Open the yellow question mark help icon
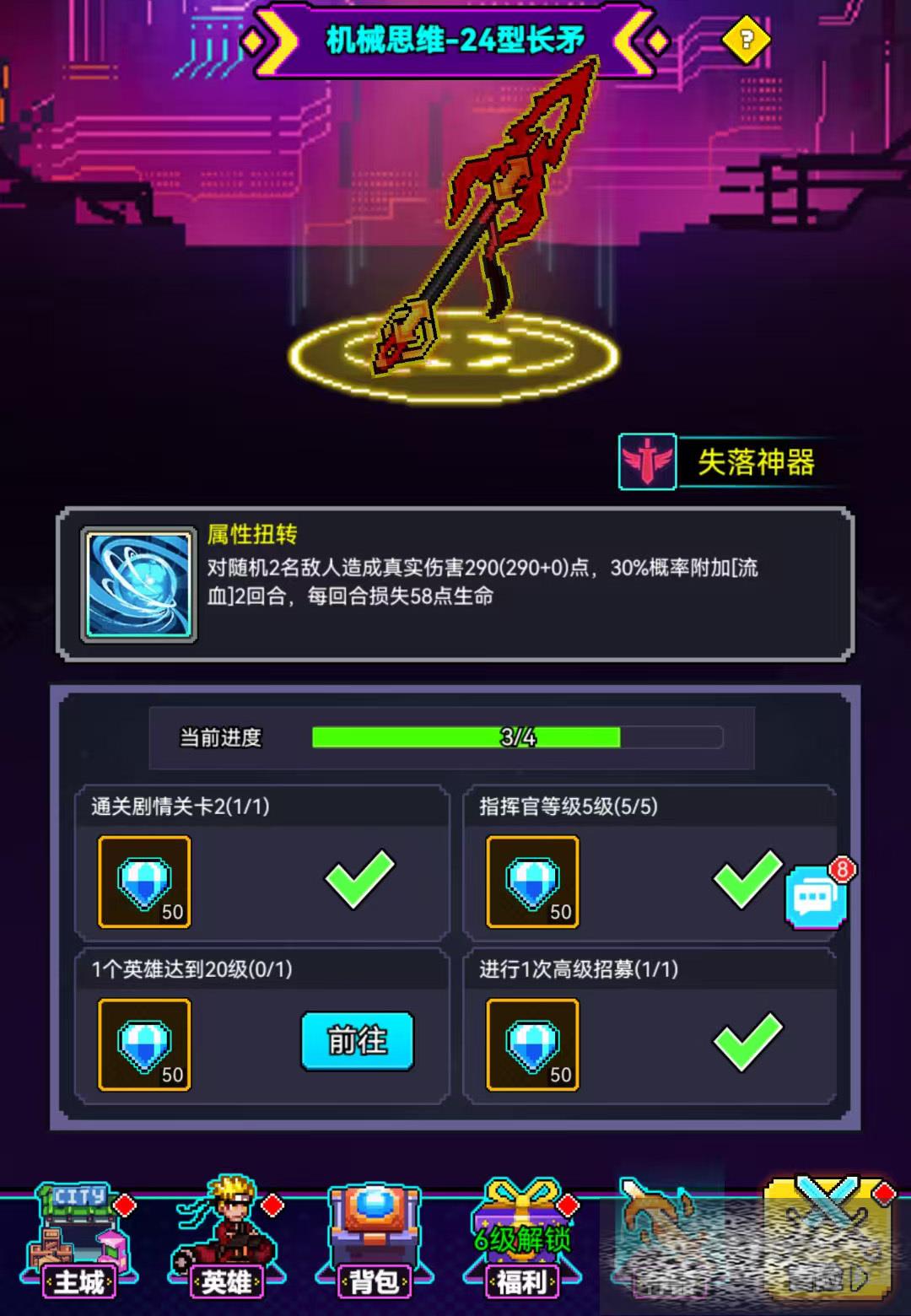Image resolution: width=911 pixels, height=1316 pixels. [746, 40]
